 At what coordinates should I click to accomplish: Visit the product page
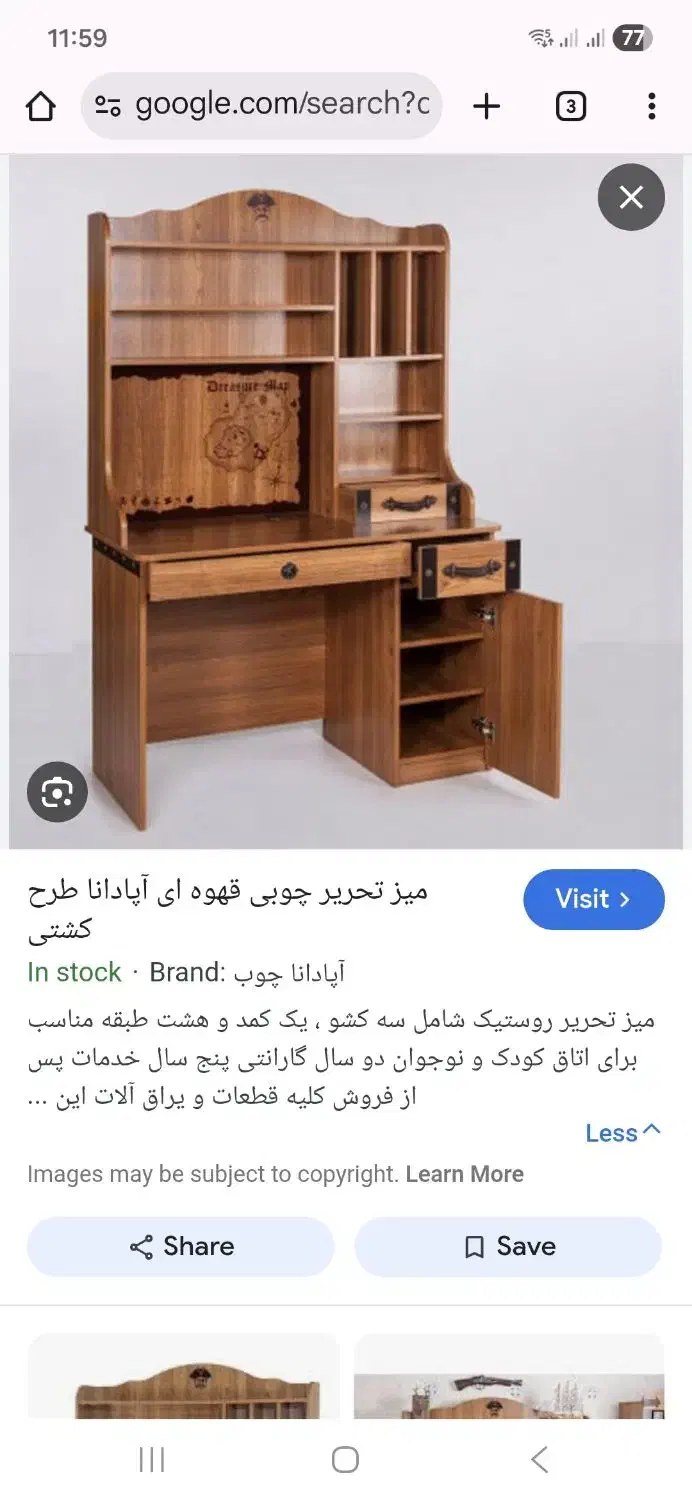pyautogui.click(x=594, y=899)
